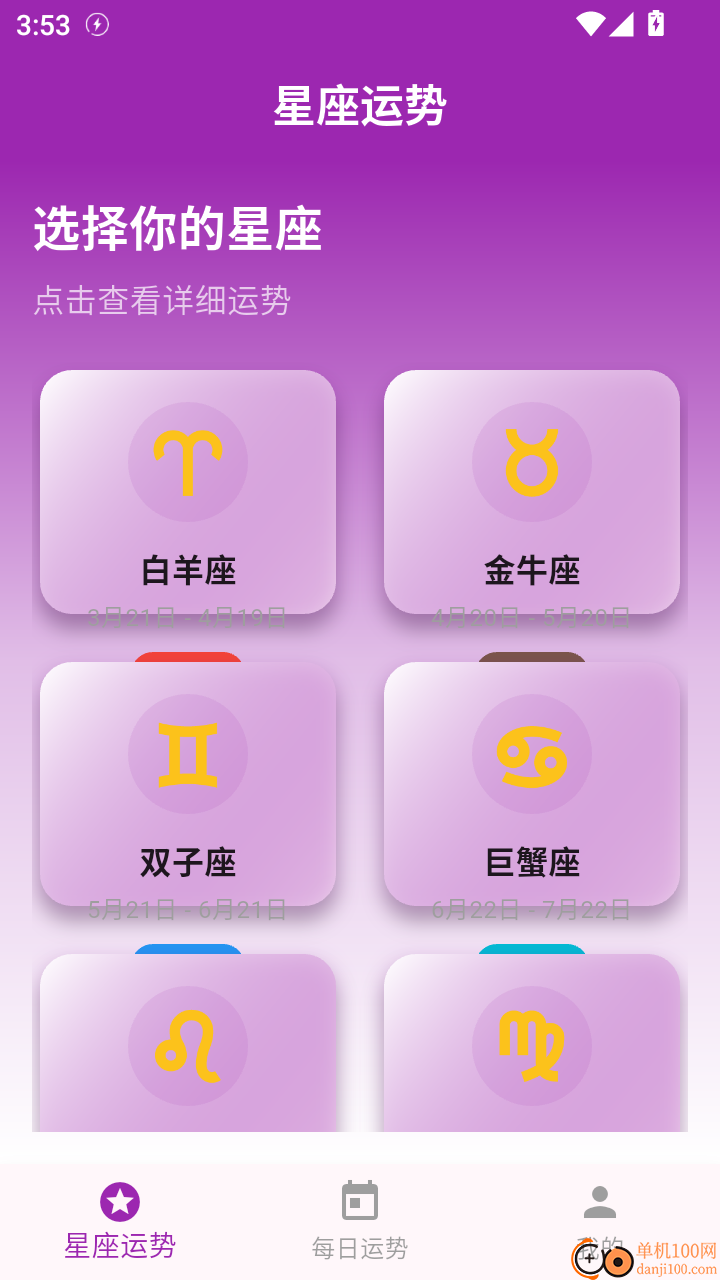Tap the 点击查看详细运势 subtitle text
720x1280 pixels.
[160, 302]
